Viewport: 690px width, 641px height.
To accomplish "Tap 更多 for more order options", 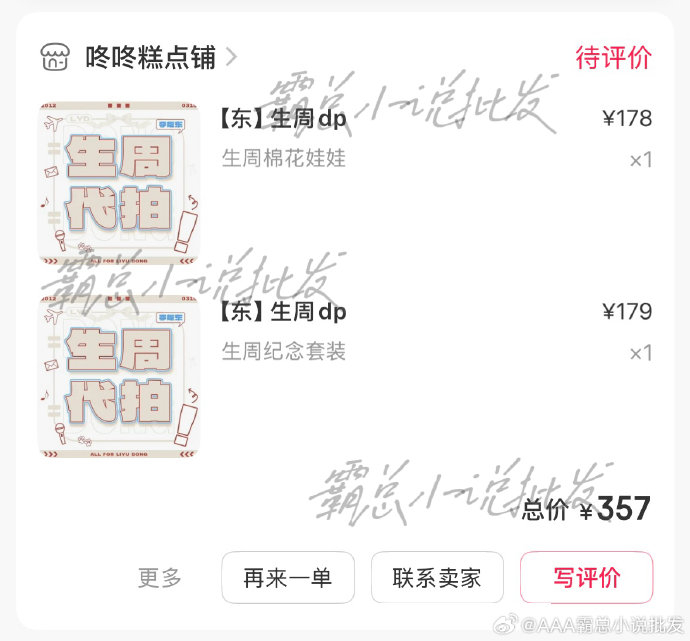I will tap(160, 577).
